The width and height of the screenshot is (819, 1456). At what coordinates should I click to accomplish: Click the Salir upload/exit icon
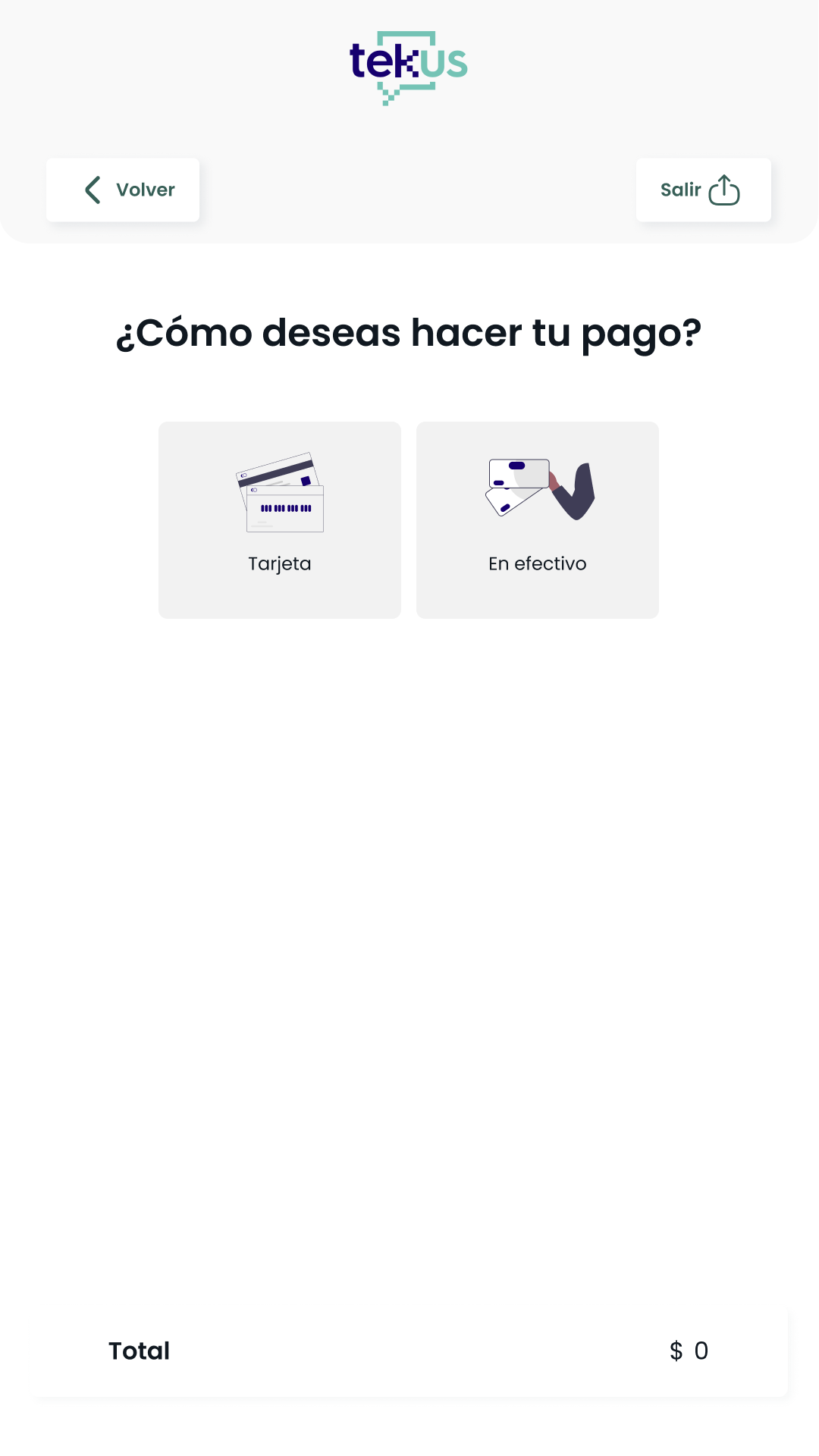pyautogui.click(x=726, y=190)
